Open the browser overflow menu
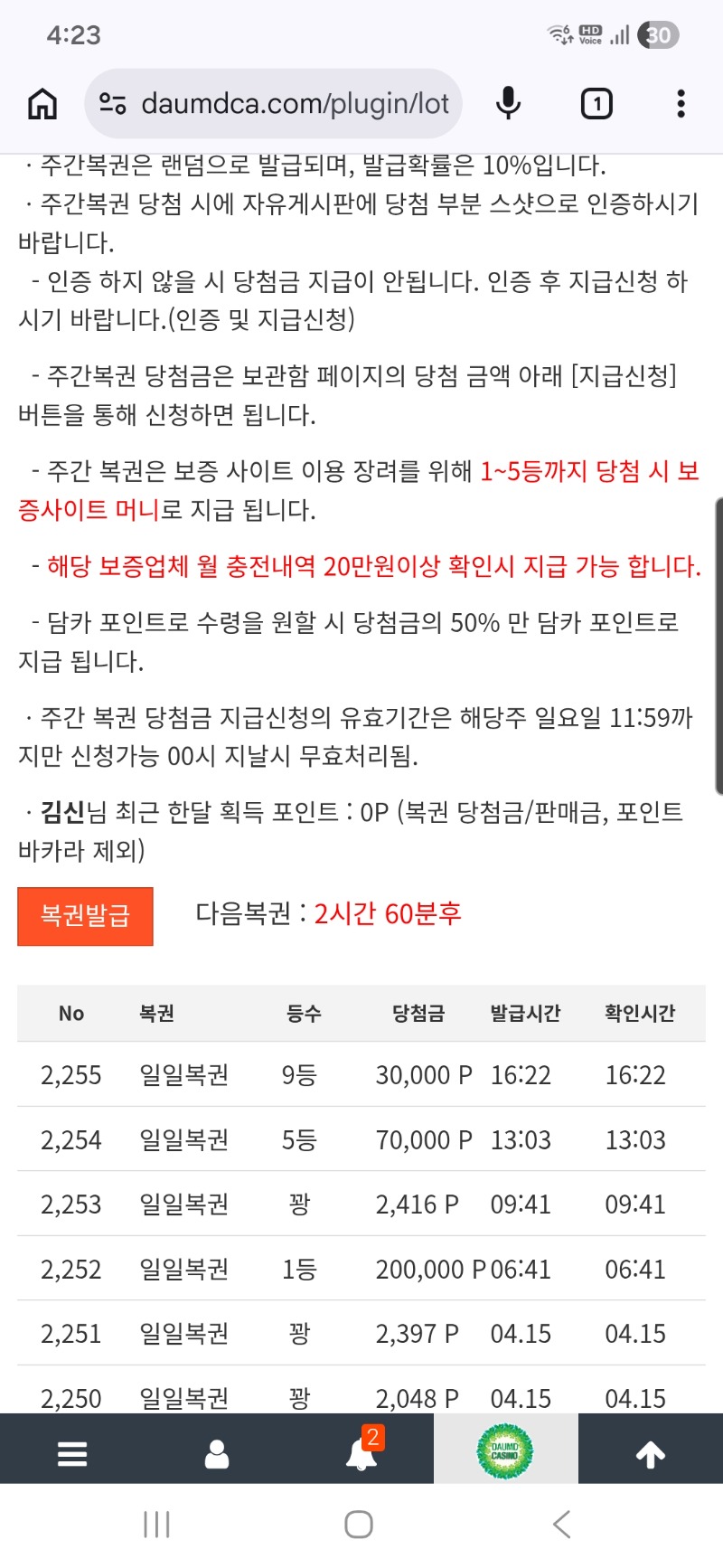The height and width of the screenshot is (1568, 723). (x=681, y=104)
